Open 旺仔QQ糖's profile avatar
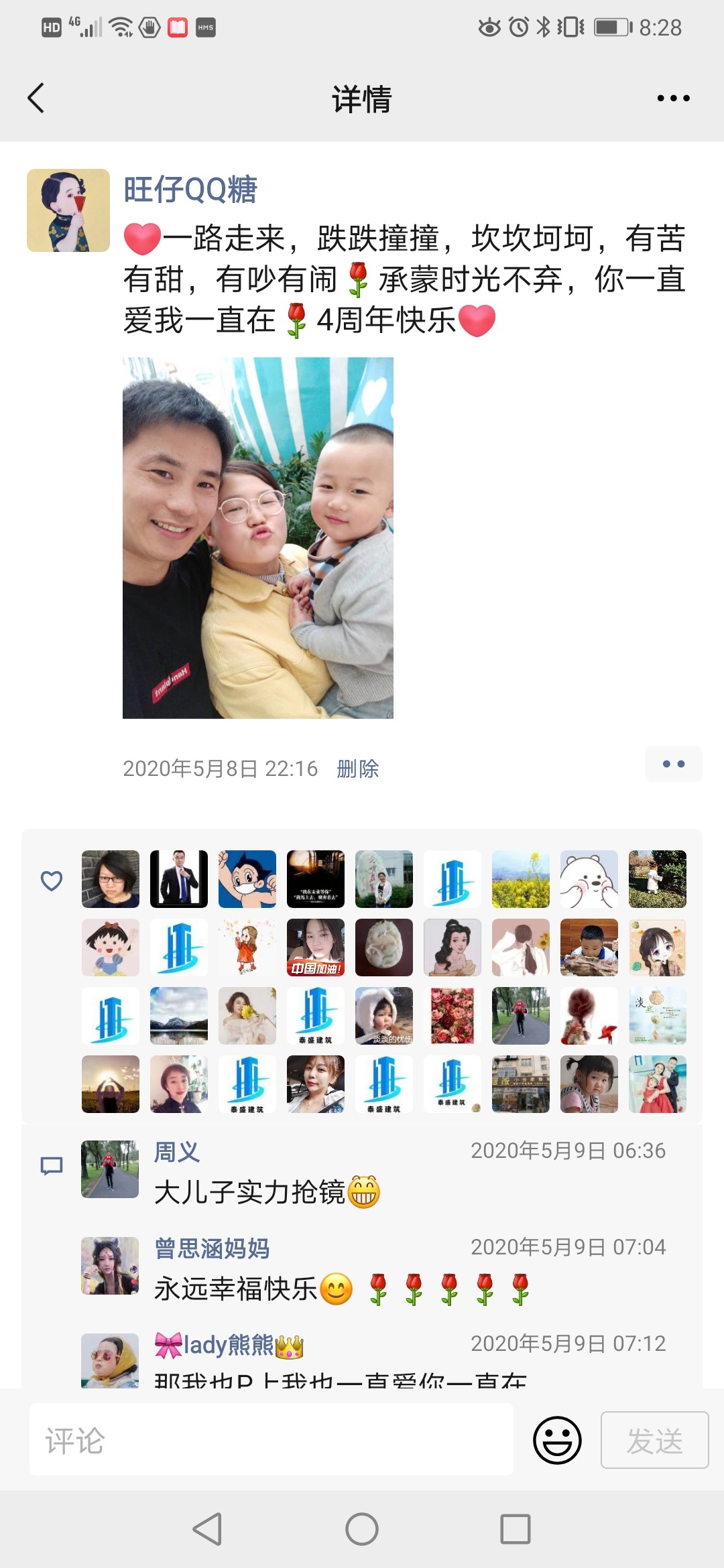Screen dimensions: 724x1568 (x=68, y=210)
